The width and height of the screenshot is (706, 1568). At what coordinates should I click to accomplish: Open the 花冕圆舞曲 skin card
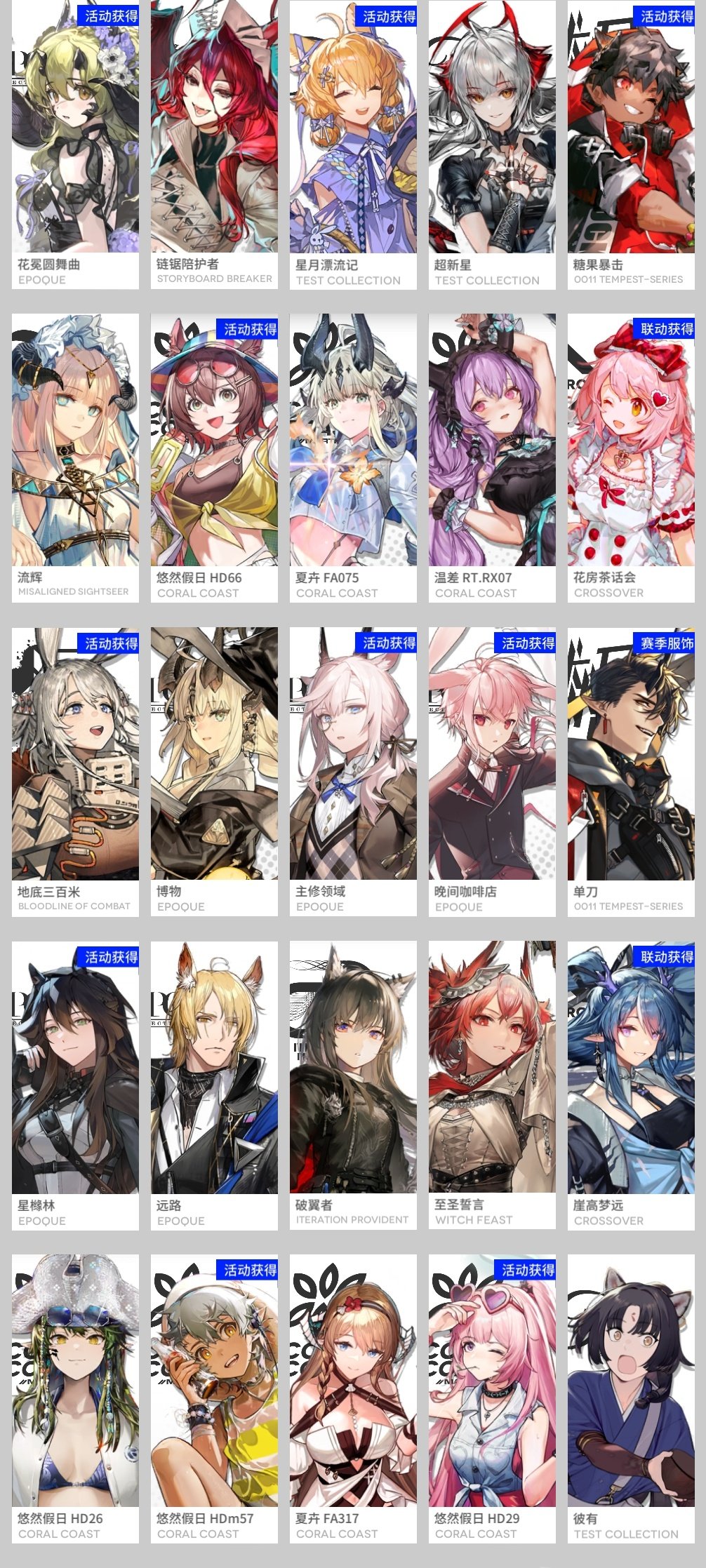pyautogui.click(x=75, y=144)
